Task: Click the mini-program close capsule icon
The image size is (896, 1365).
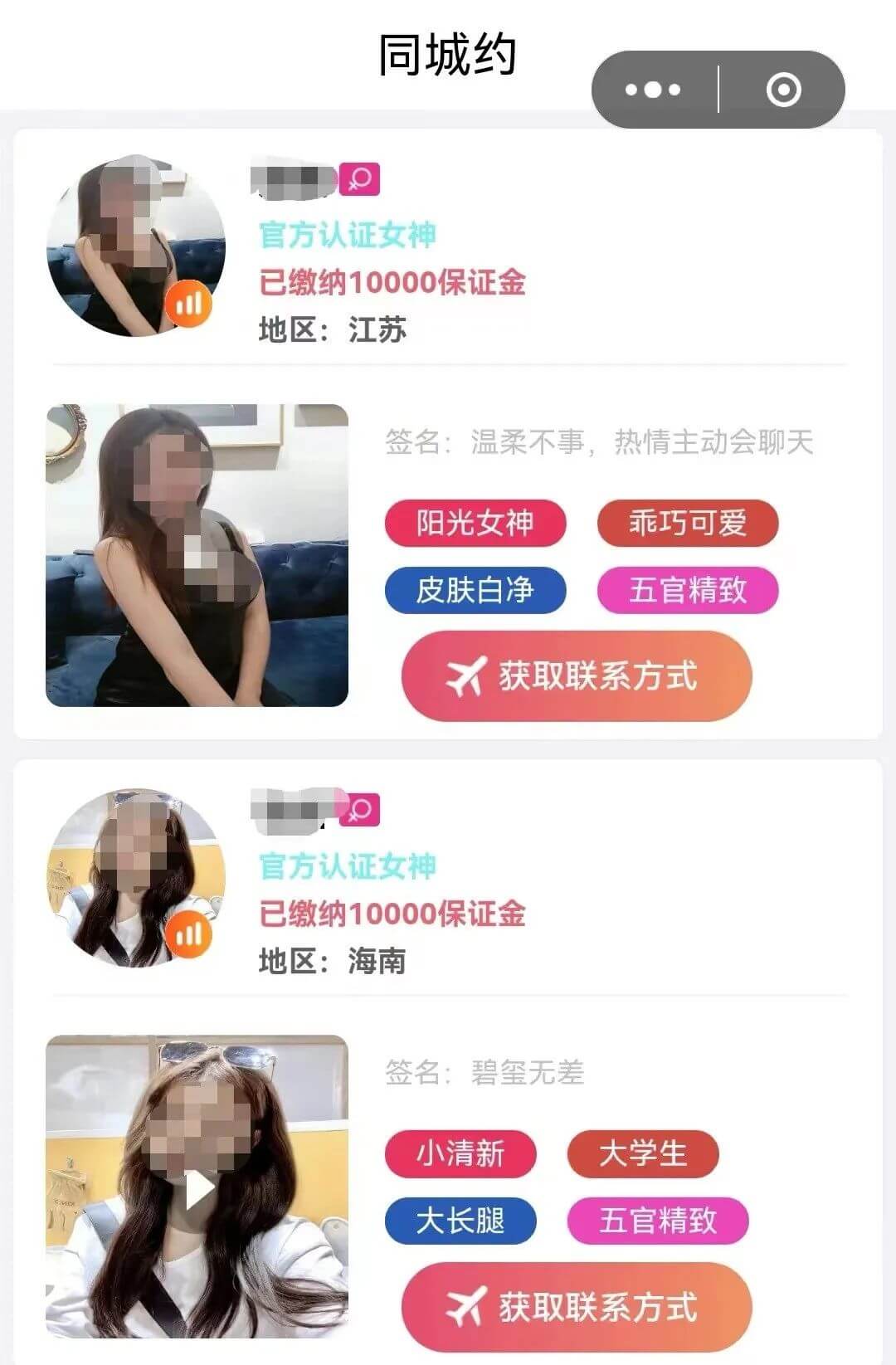Action: 783,89
